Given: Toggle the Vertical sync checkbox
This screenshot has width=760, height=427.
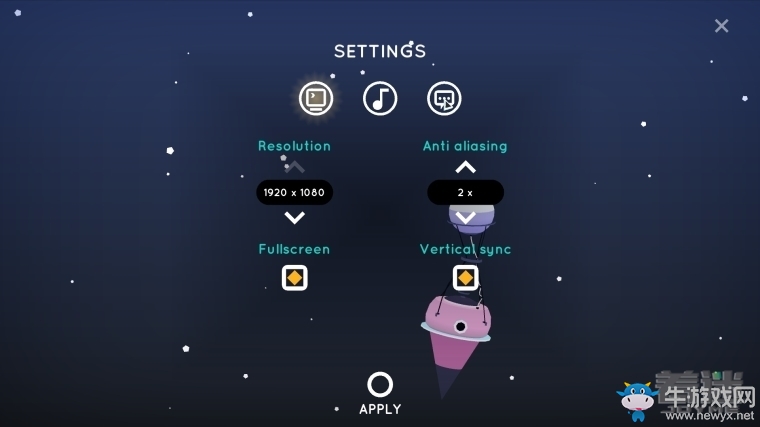Looking at the screenshot, I should (465, 277).
